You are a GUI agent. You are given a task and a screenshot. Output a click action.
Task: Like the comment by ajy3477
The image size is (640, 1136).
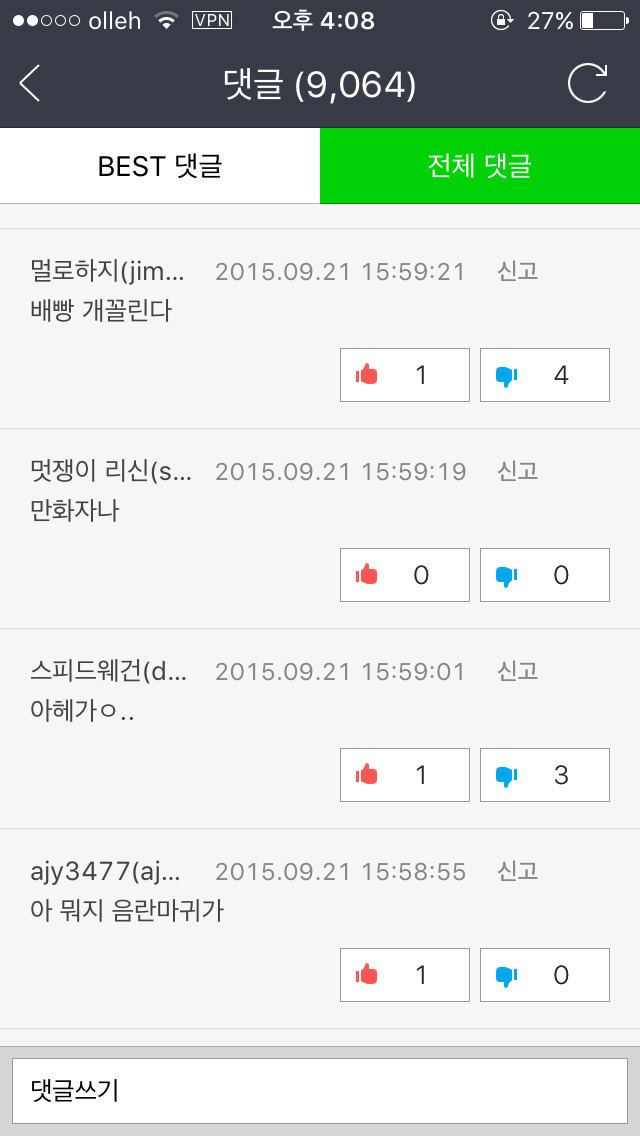point(404,975)
